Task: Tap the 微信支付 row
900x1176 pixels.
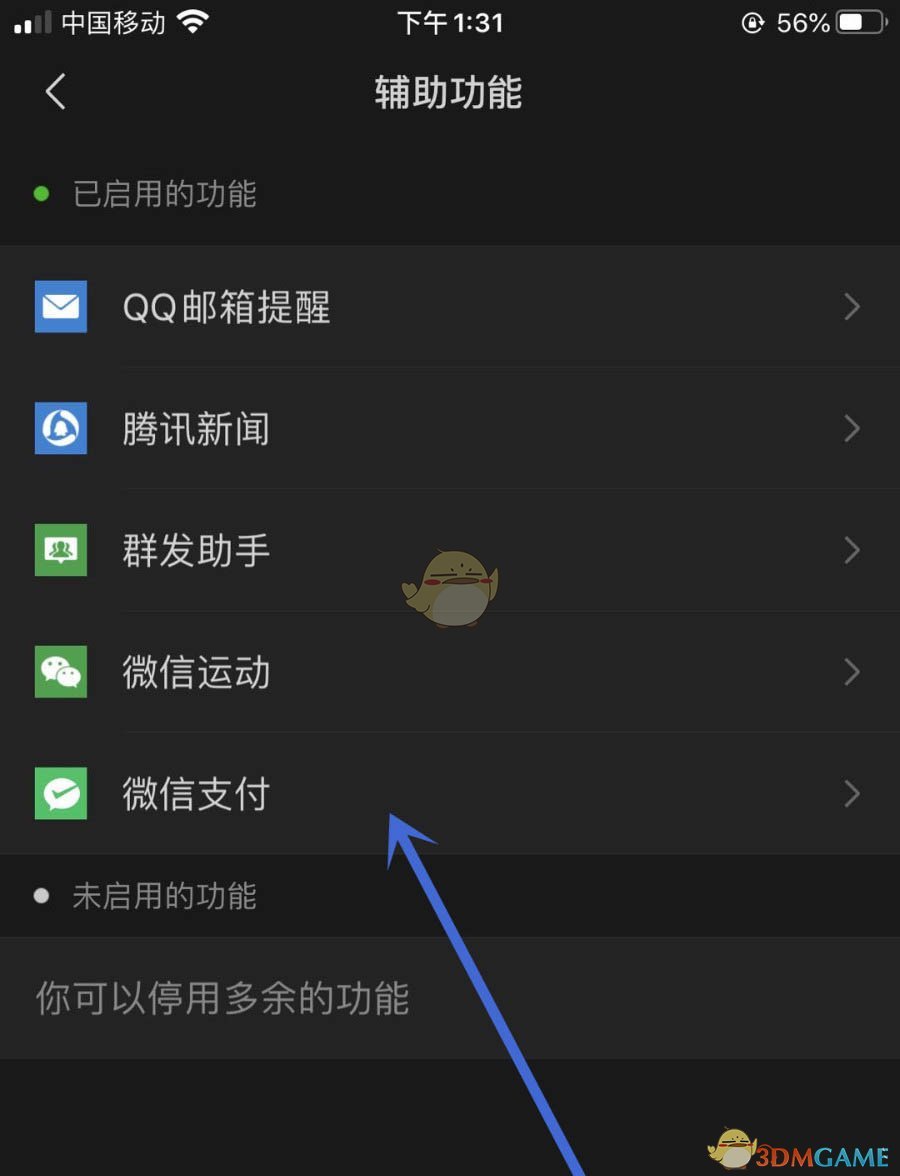Action: pyautogui.click(x=448, y=794)
